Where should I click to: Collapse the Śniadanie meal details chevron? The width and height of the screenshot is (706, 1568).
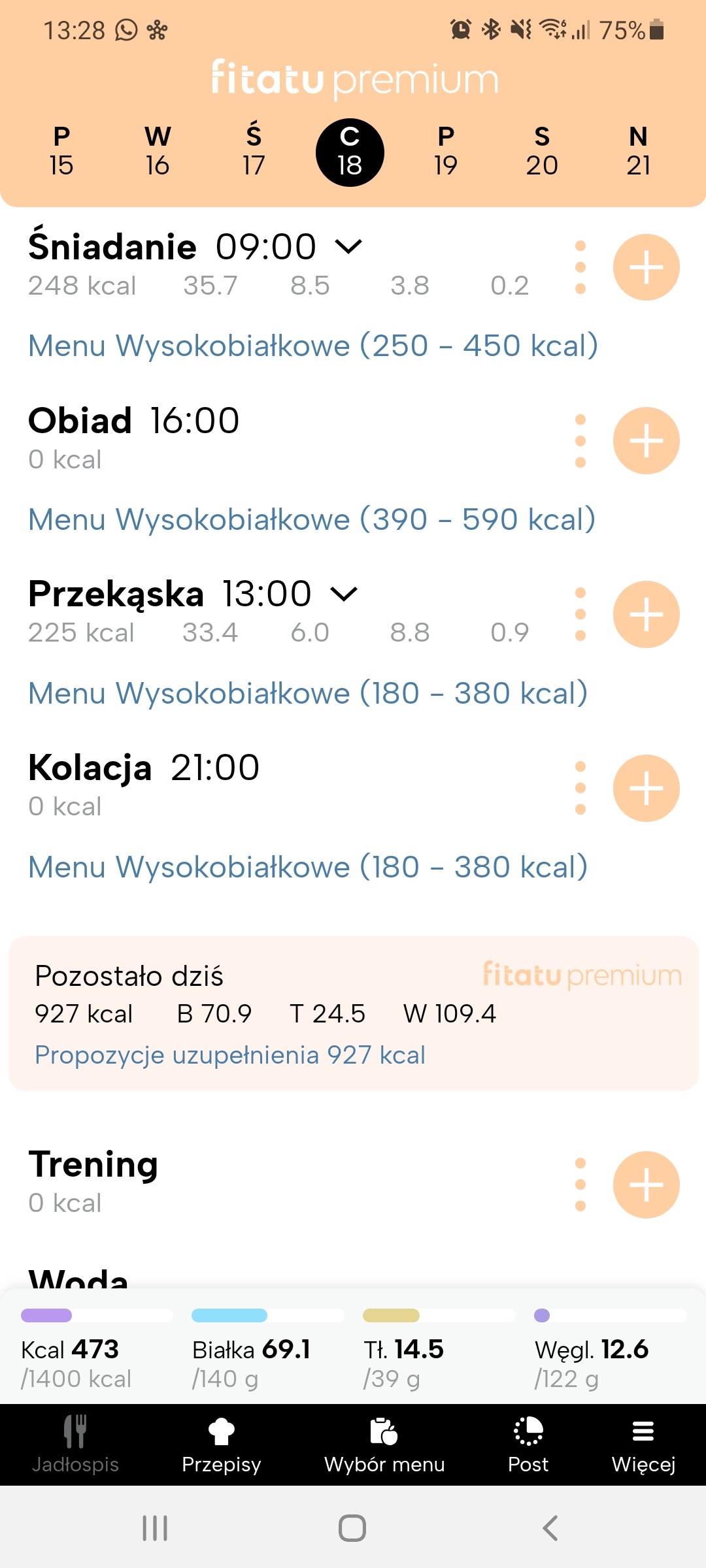tap(348, 247)
